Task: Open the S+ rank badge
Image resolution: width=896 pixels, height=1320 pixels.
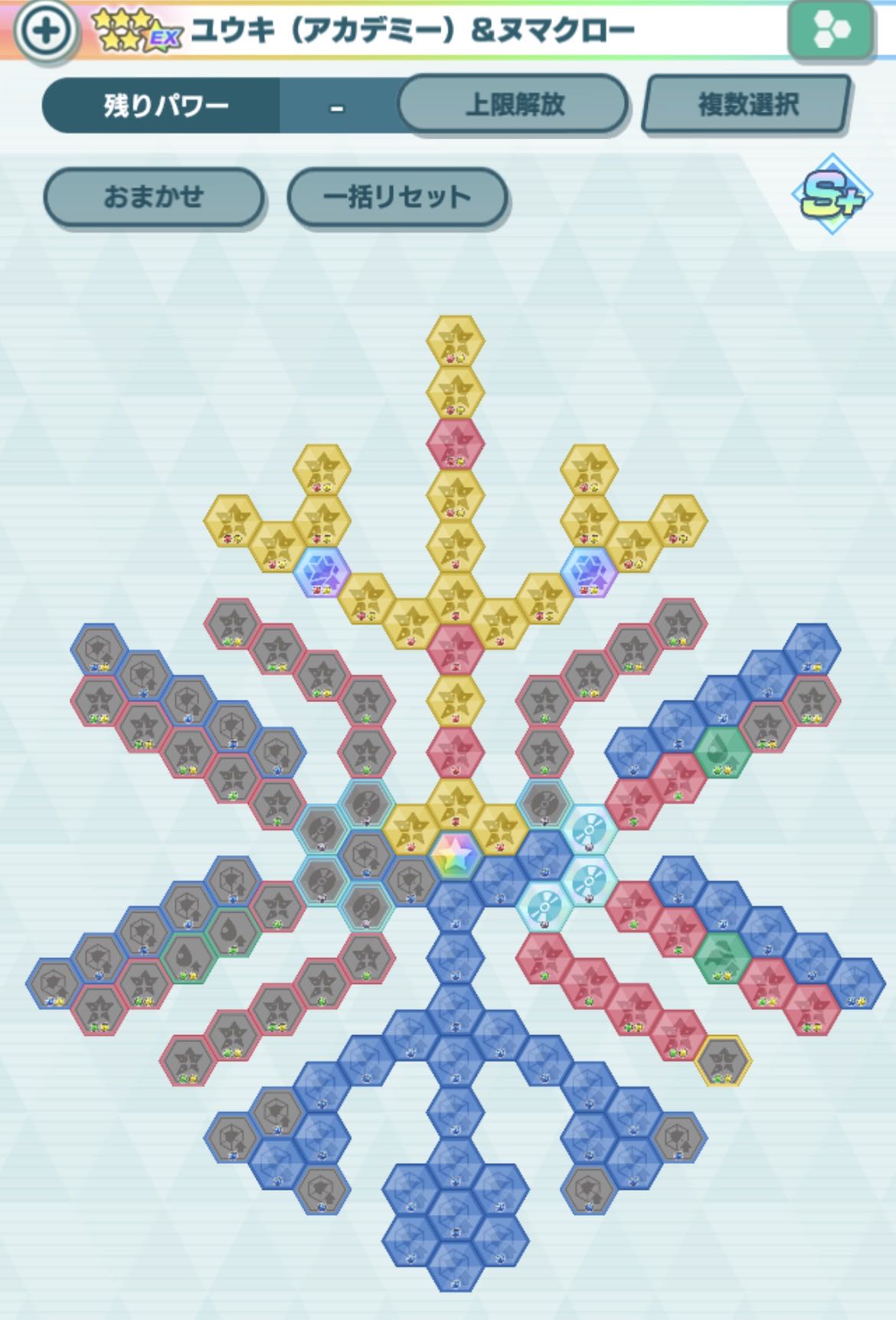Action: tap(832, 196)
